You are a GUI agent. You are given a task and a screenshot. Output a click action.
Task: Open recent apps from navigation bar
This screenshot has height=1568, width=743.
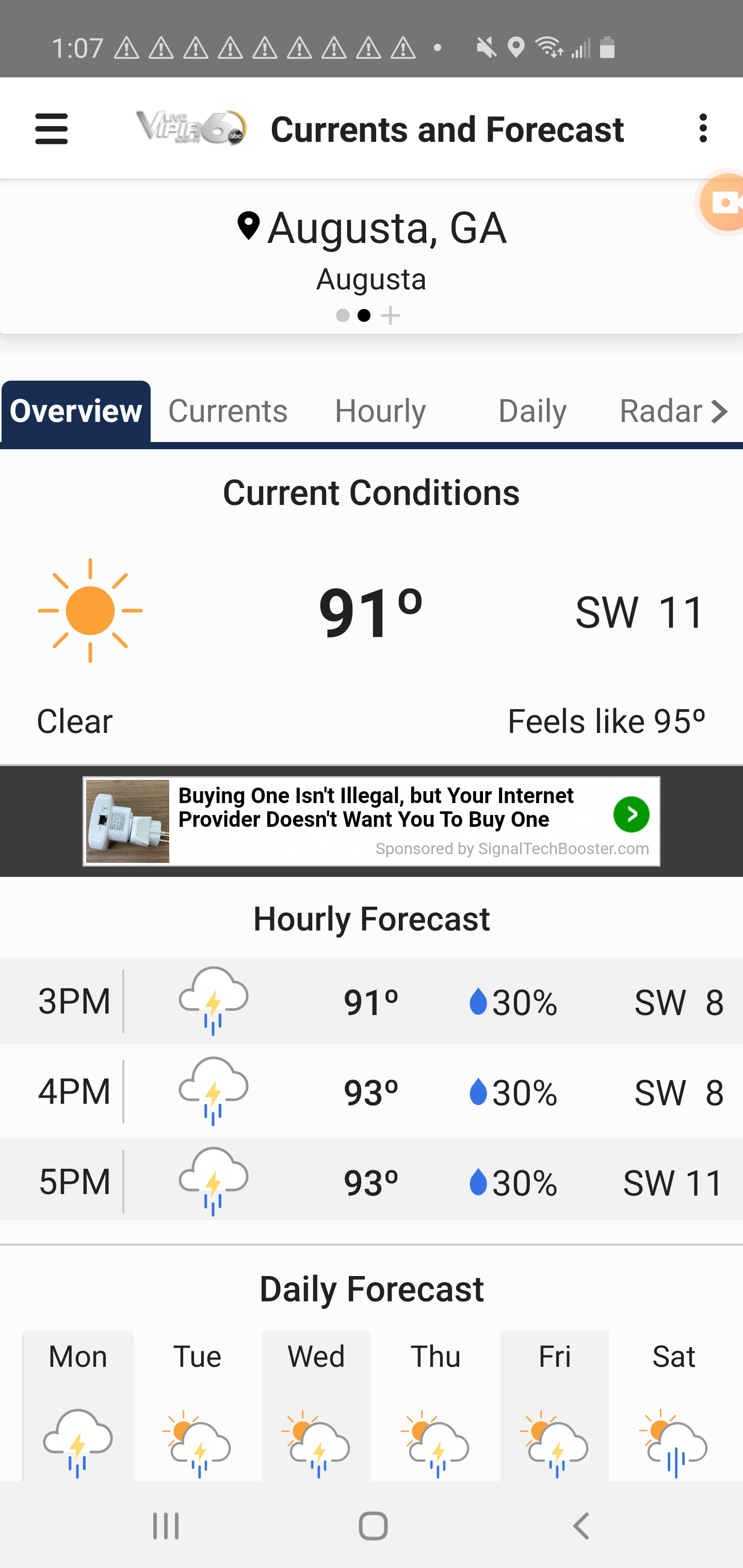pos(166,1526)
